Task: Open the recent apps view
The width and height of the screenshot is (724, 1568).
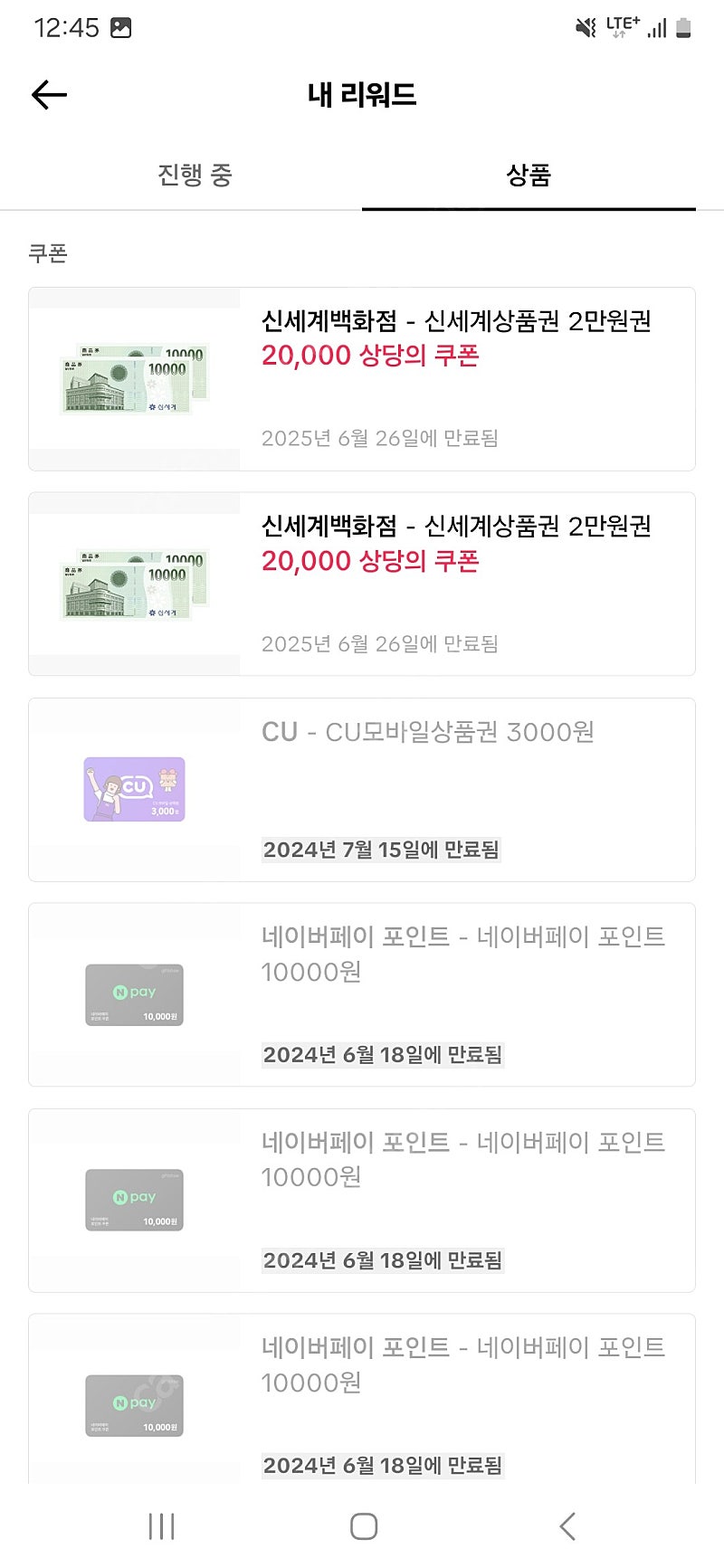Action: 161,1526
